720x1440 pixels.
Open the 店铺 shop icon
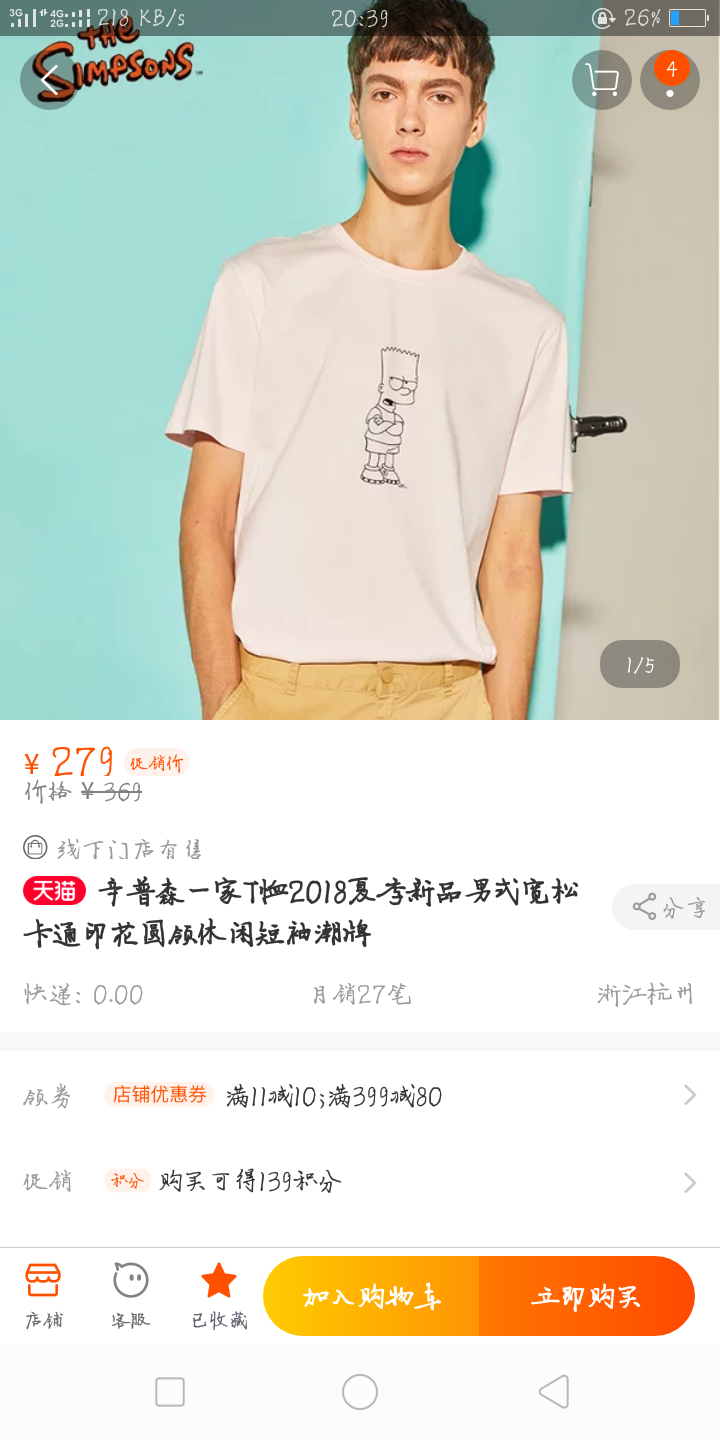43,1293
